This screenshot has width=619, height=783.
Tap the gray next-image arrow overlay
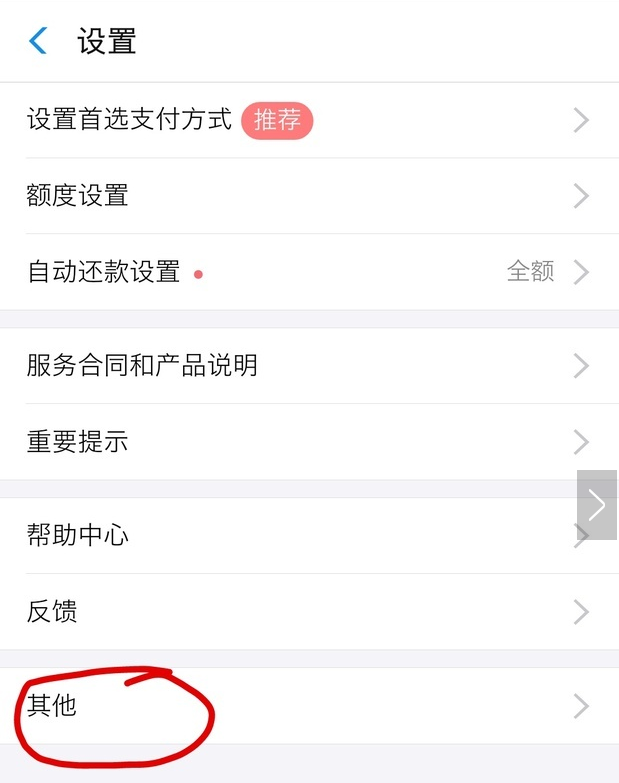click(597, 505)
